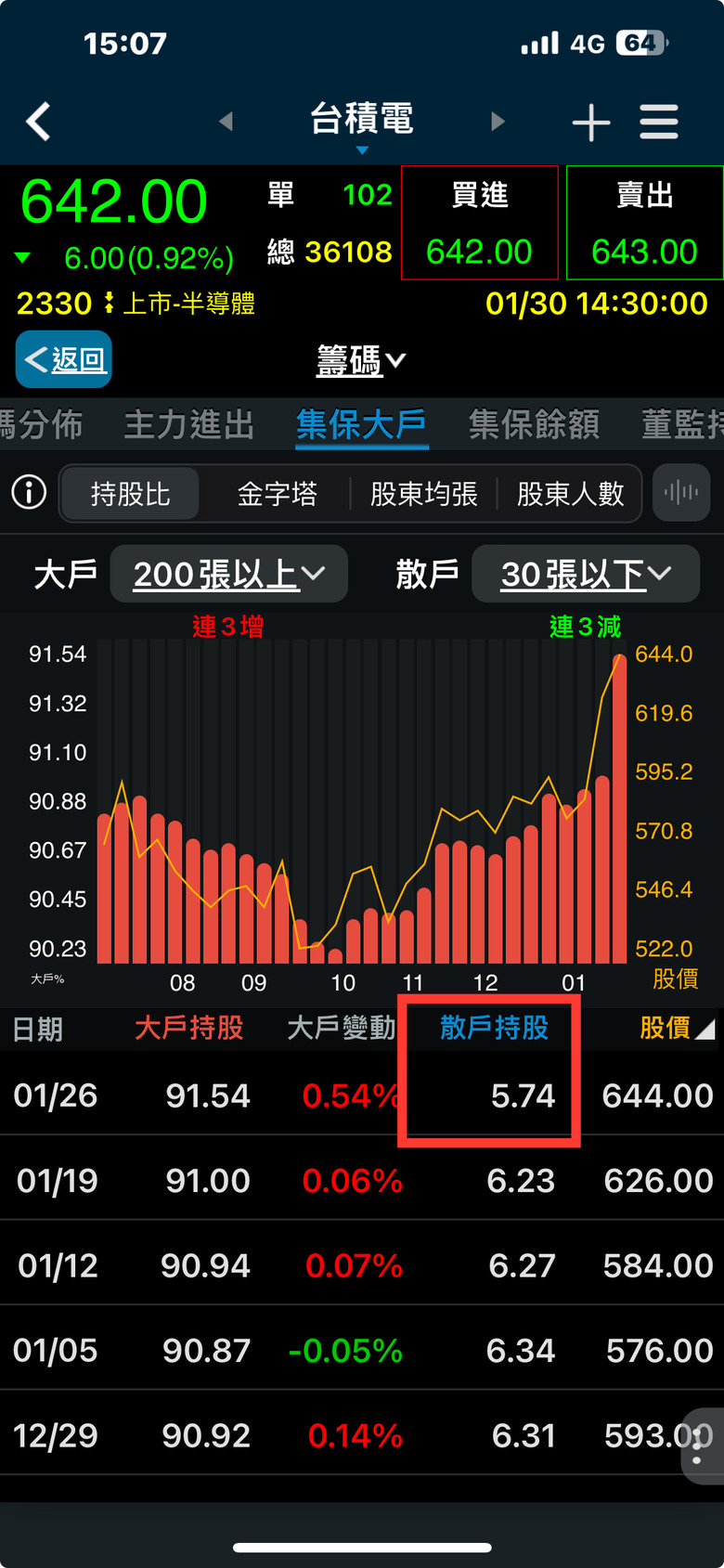Image resolution: width=724 pixels, height=1568 pixels.
Task: Open the 大戶 200張以上 dropdown
Action: [x=228, y=575]
